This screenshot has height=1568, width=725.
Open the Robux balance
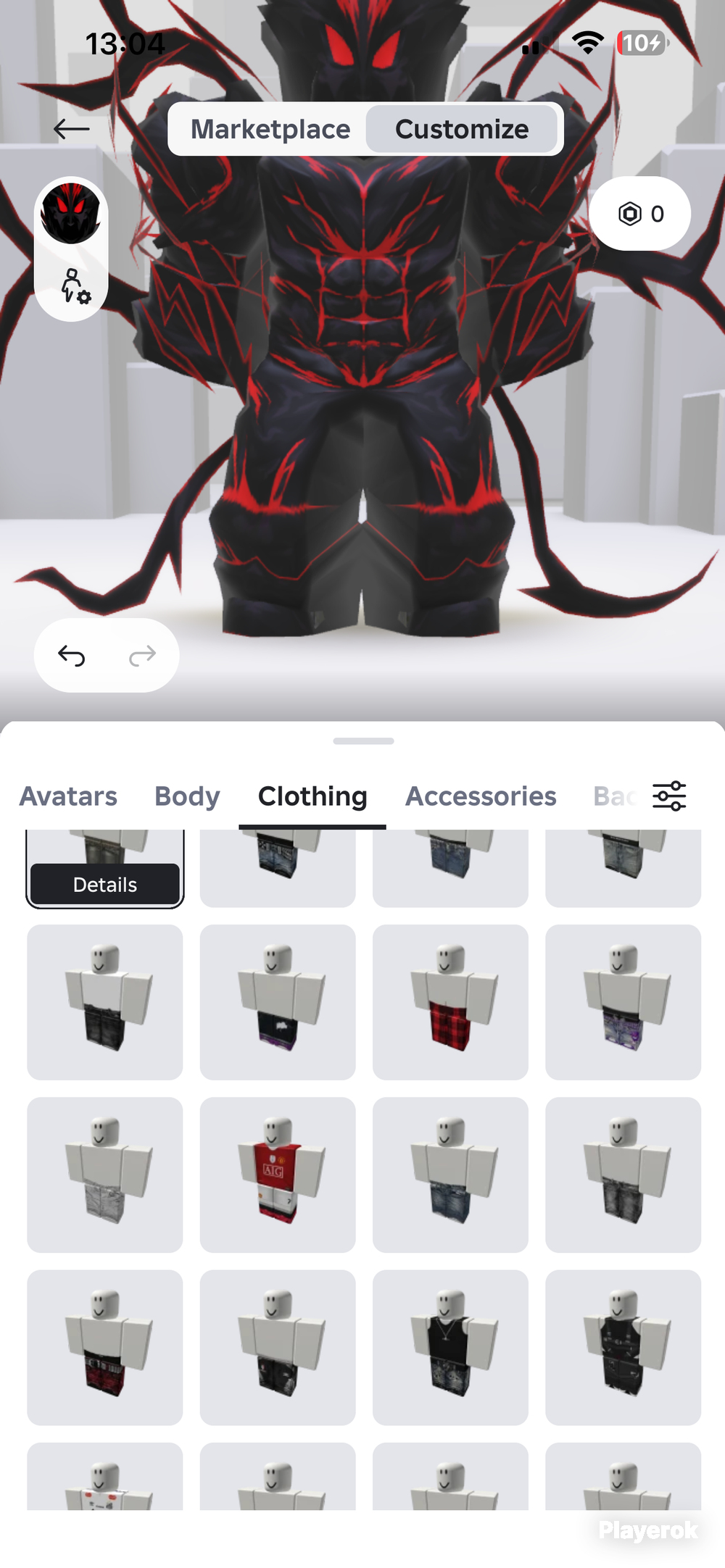640,214
